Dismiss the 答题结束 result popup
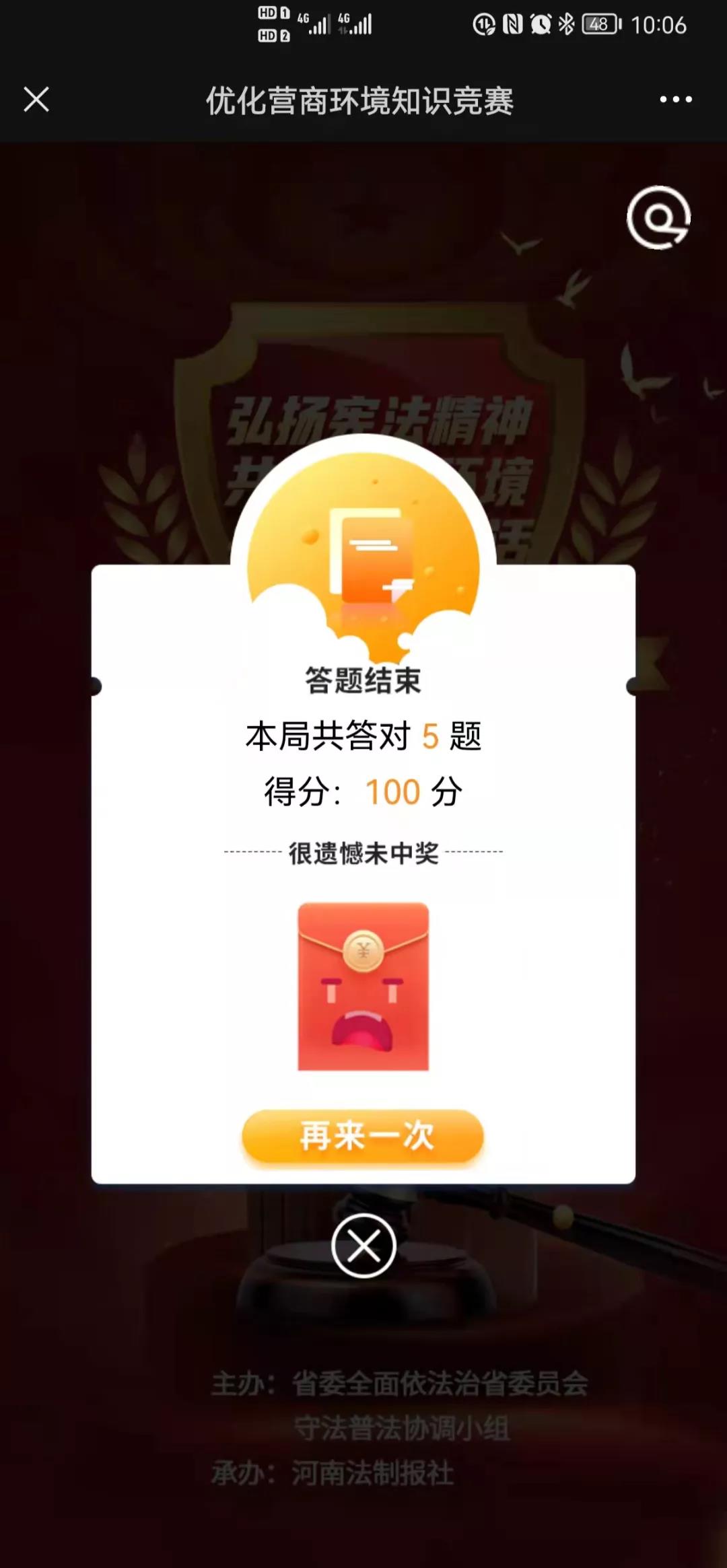The image size is (727, 1568). tap(363, 1246)
